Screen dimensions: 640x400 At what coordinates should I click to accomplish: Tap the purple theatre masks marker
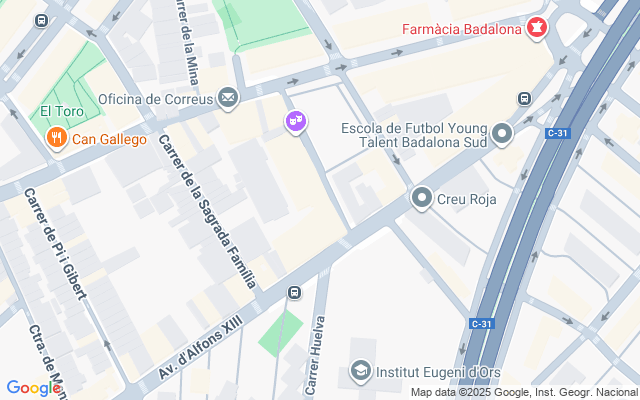(295, 121)
